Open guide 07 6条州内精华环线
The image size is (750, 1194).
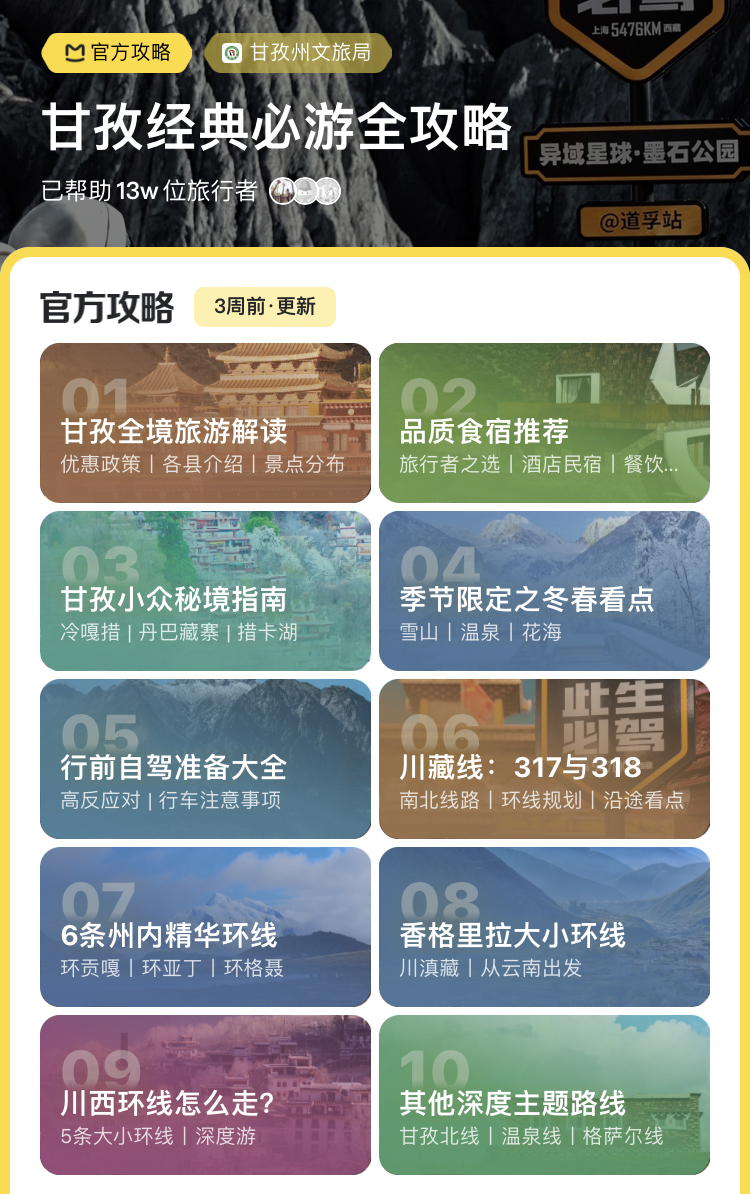click(x=205, y=927)
